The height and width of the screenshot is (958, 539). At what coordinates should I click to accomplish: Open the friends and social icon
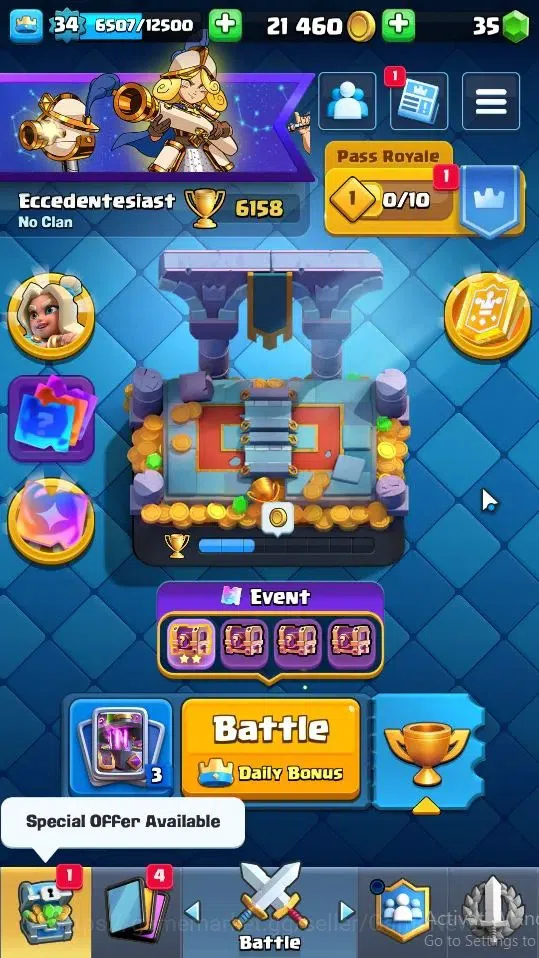click(x=347, y=101)
